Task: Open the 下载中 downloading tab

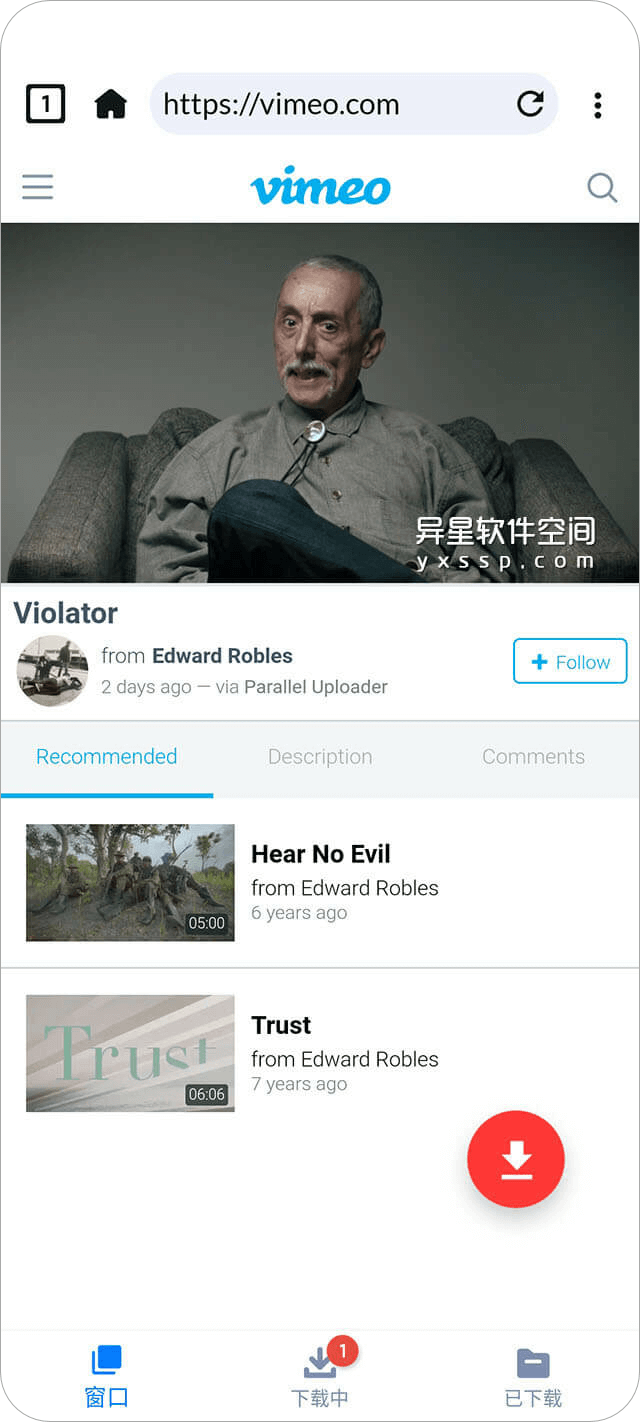Action: [x=320, y=1377]
